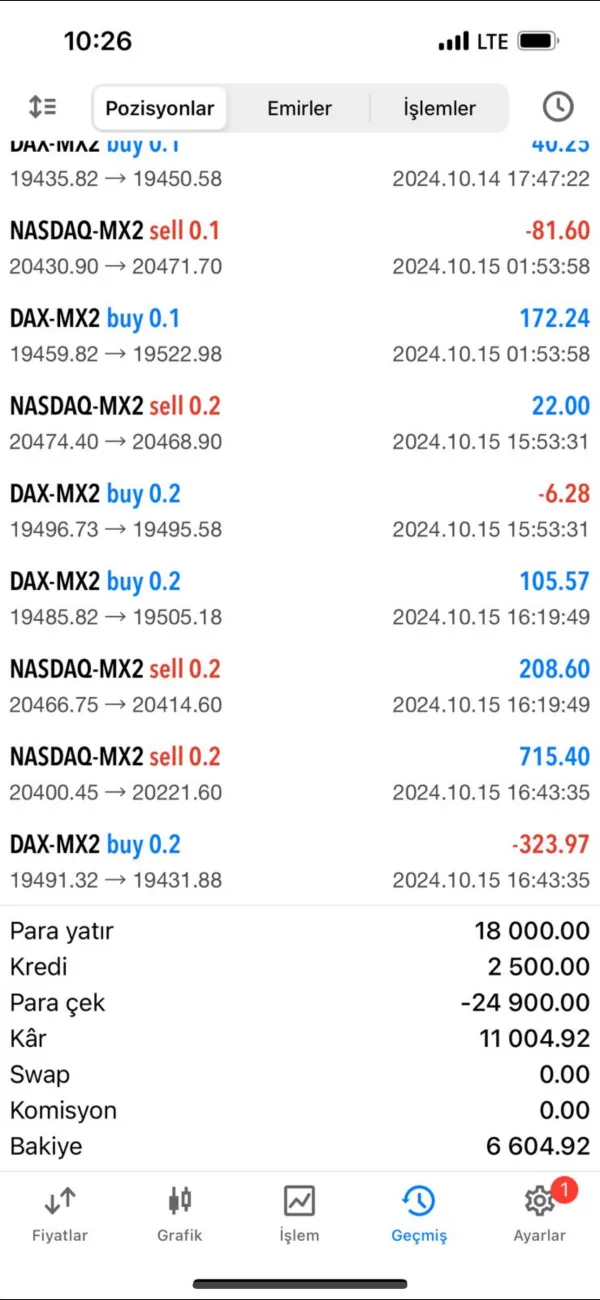Open the Grafik tab
Screen dimensions: 600x1300
click(x=180, y=1213)
